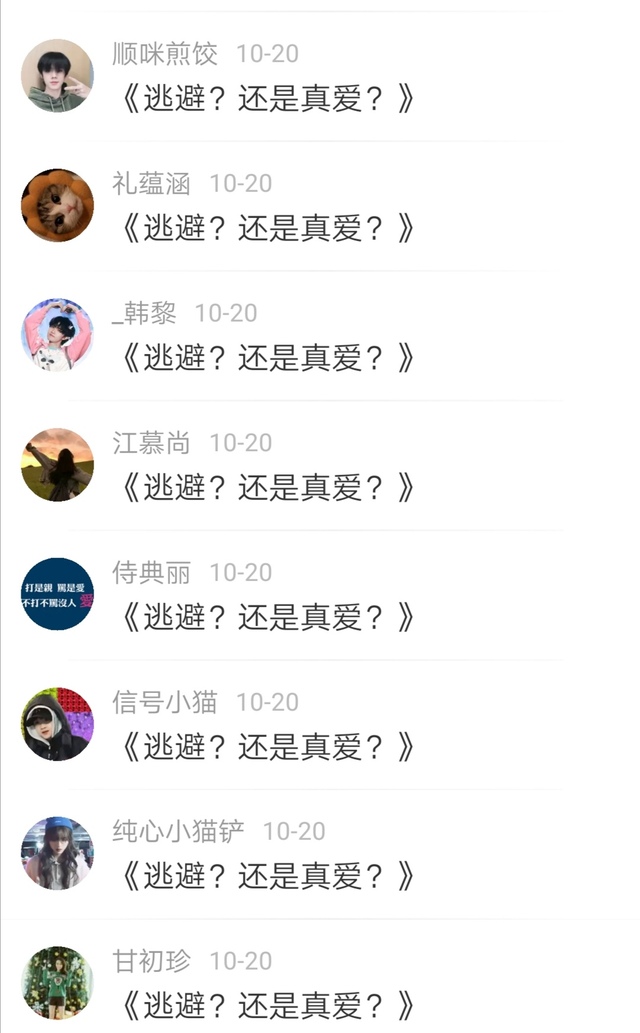Viewport: 640px width, 1033px height.
Task: Open 信号小猫's profile avatar
Action: coord(57,724)
